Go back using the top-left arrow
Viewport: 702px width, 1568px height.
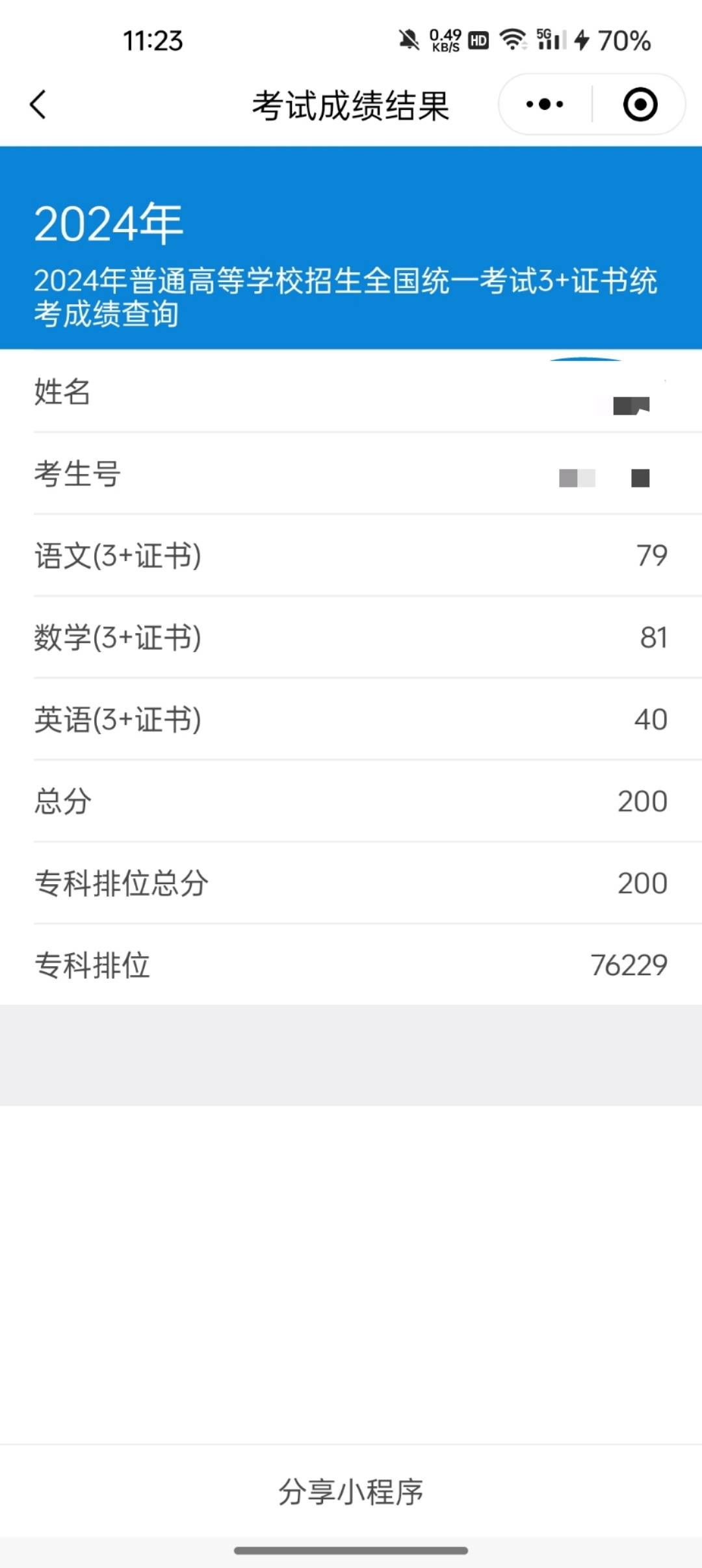[38, 105]
